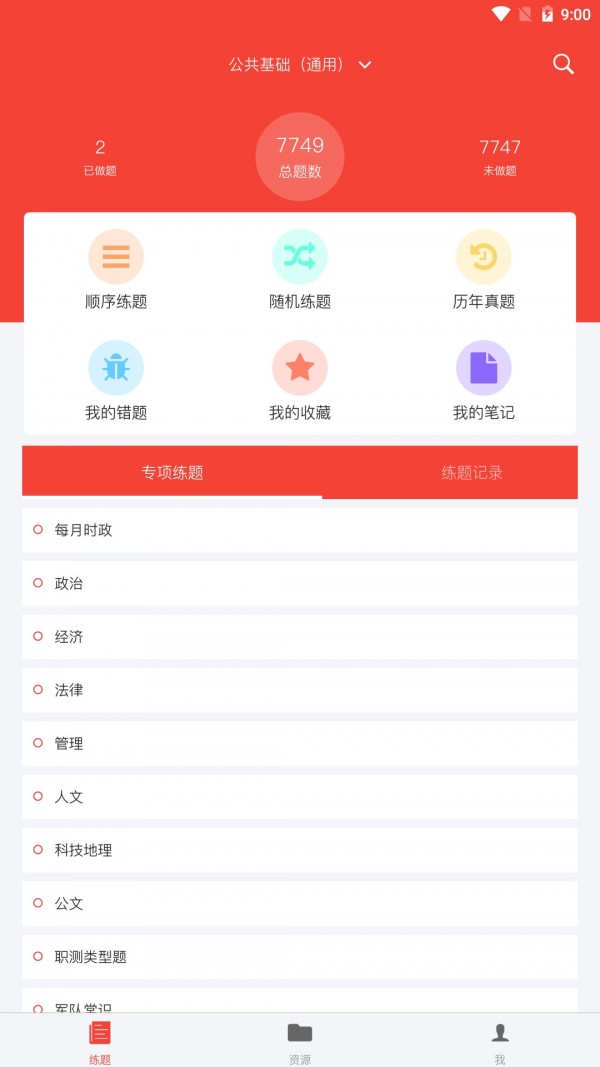Open 我的收藏 favorites
The height and width of the screenshot is (1067, 600).
click(300, 381)
